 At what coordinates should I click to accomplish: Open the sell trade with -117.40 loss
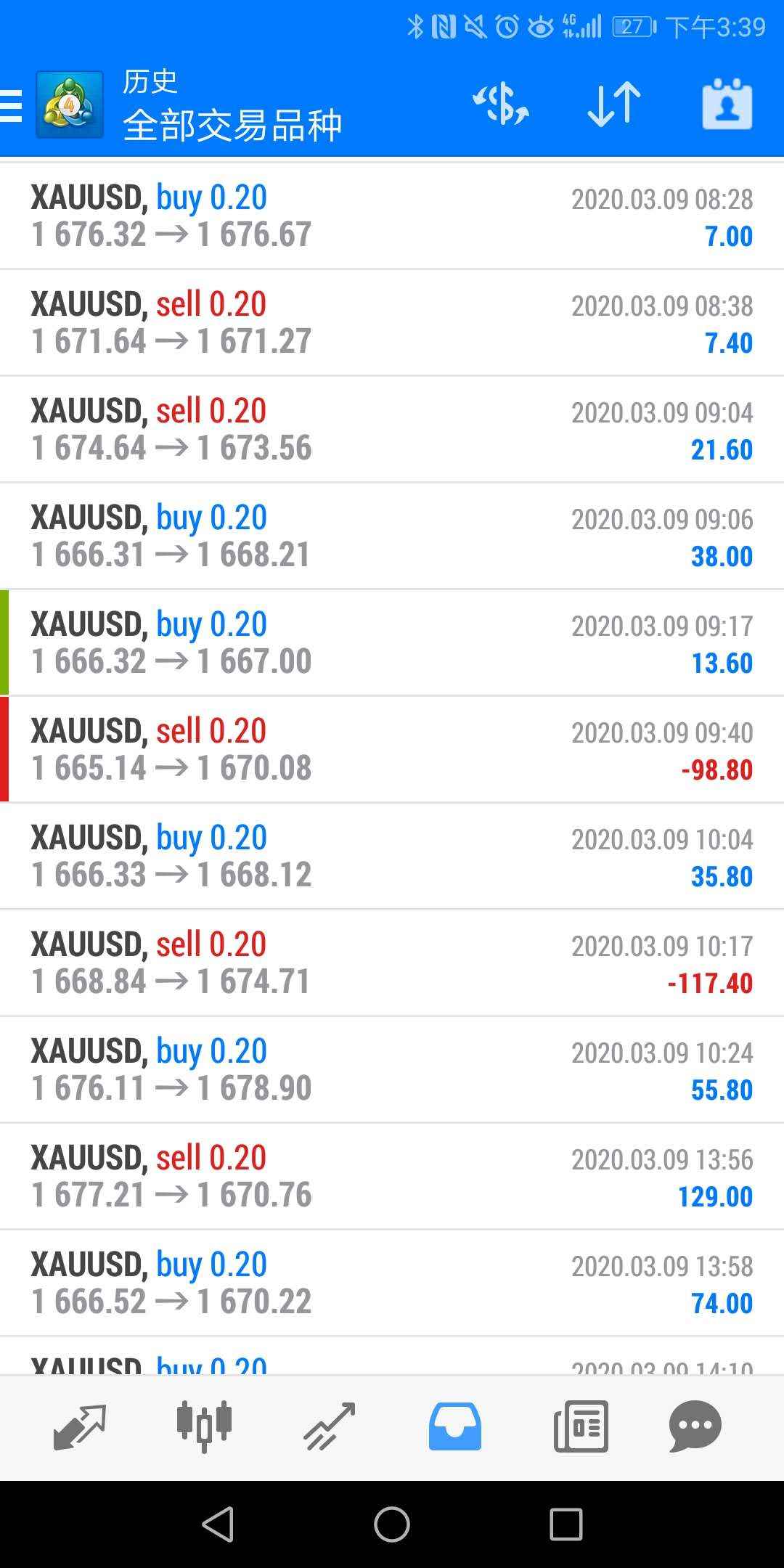(x=392, y=963)
